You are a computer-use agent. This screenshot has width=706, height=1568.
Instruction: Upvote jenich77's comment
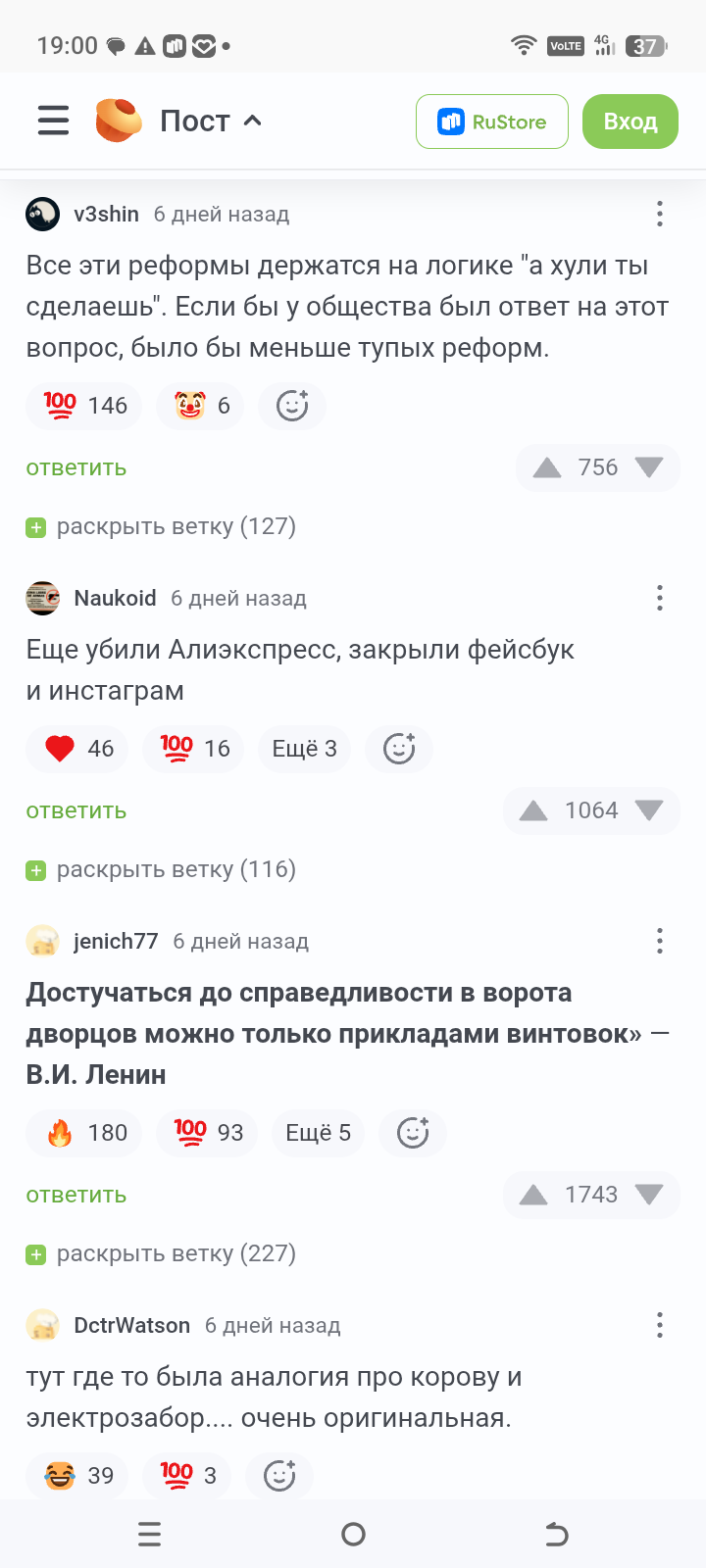(x=533, y=1195)
